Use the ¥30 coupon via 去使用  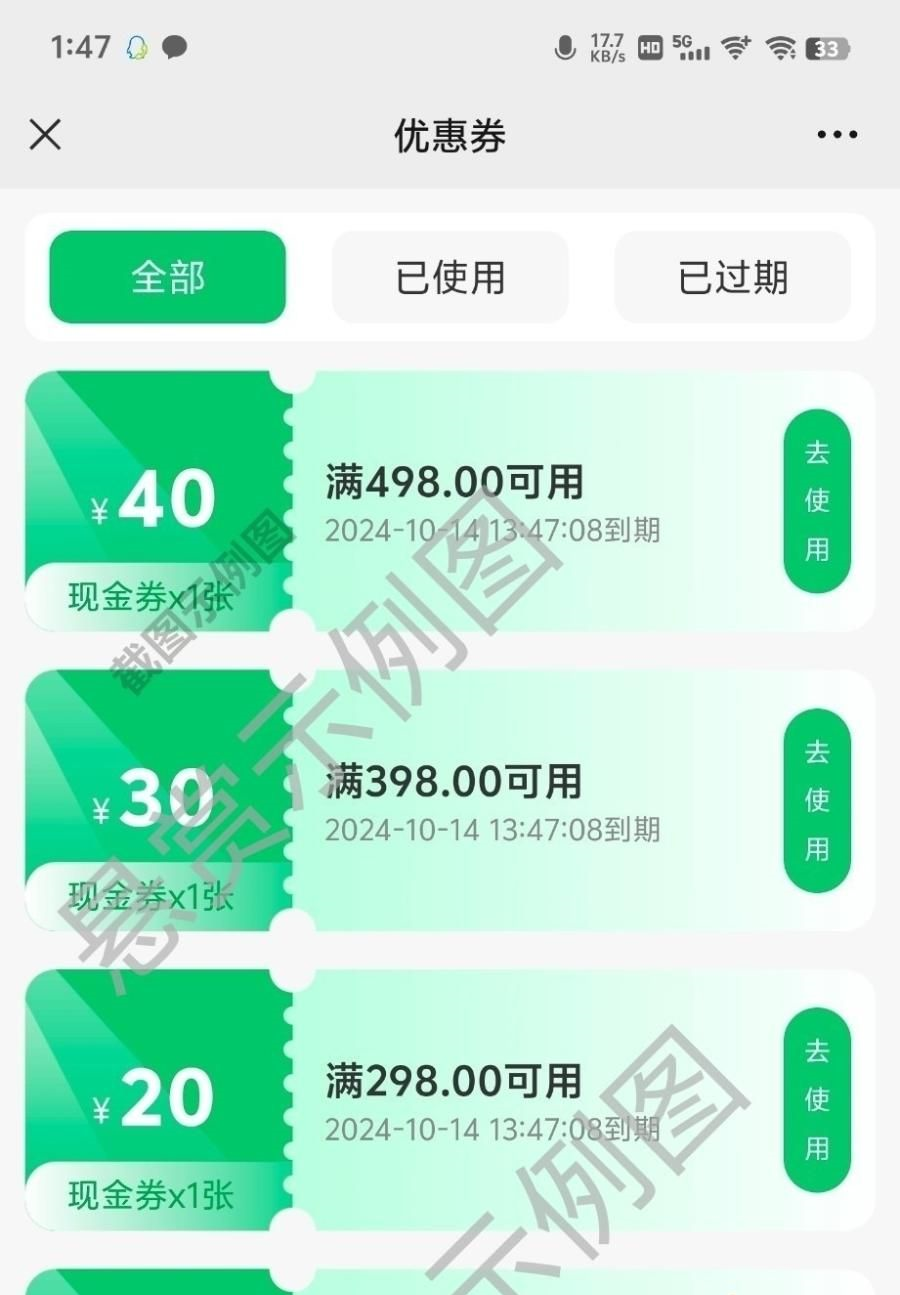click(x=817, y=800)
